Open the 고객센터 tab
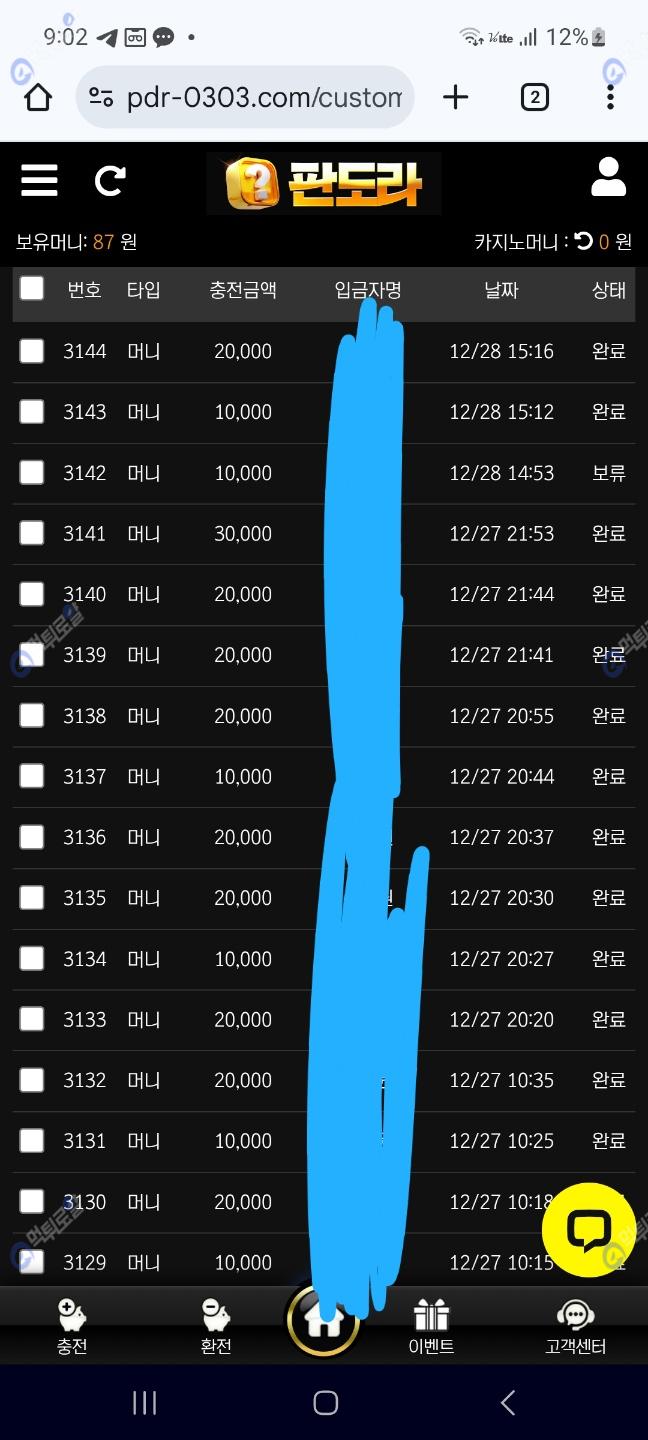This screenshot has height=1440, width=648. click(575, 1326)
